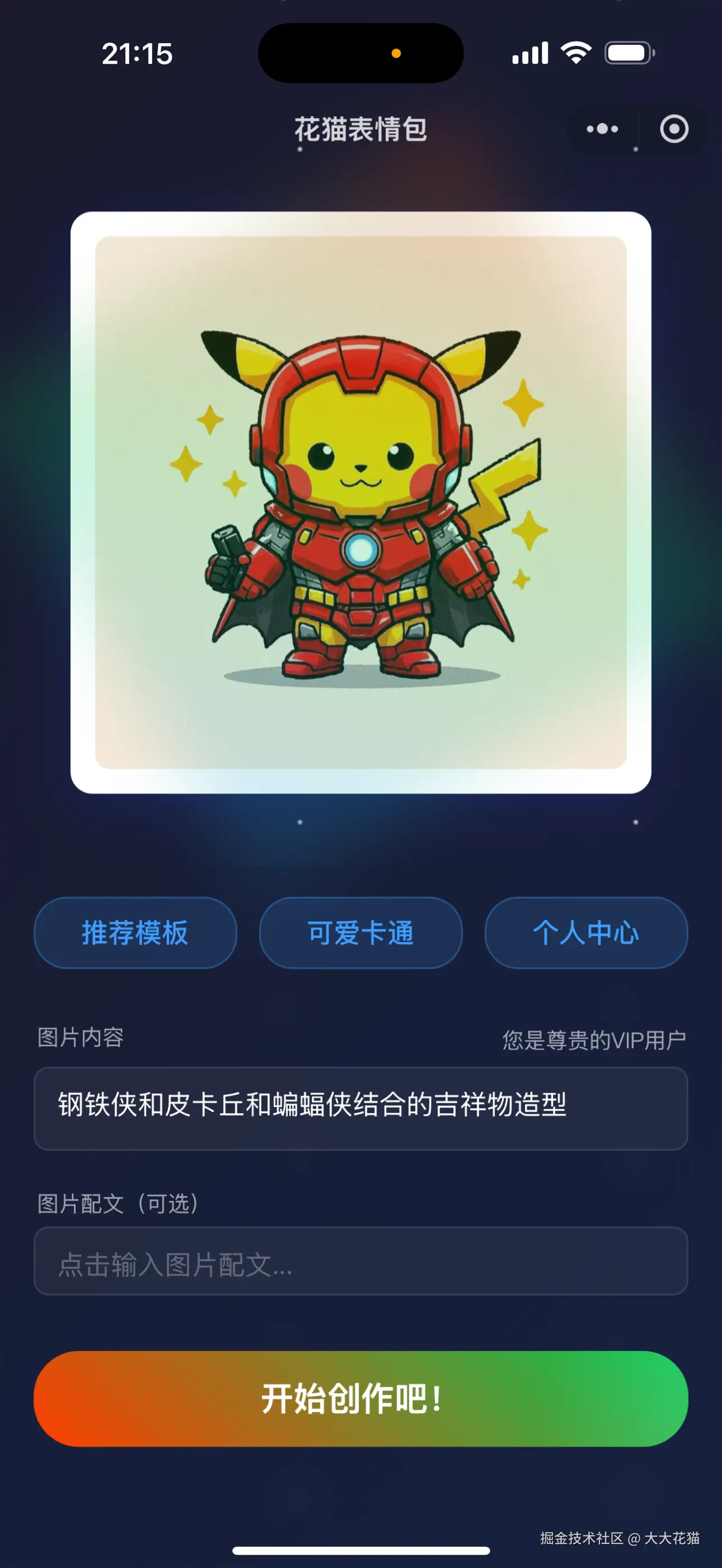The width and height of the screenshot is (722, 1568).
Task: Tap the orange microphone-in-use indicator dot
Action: point(397,54)
